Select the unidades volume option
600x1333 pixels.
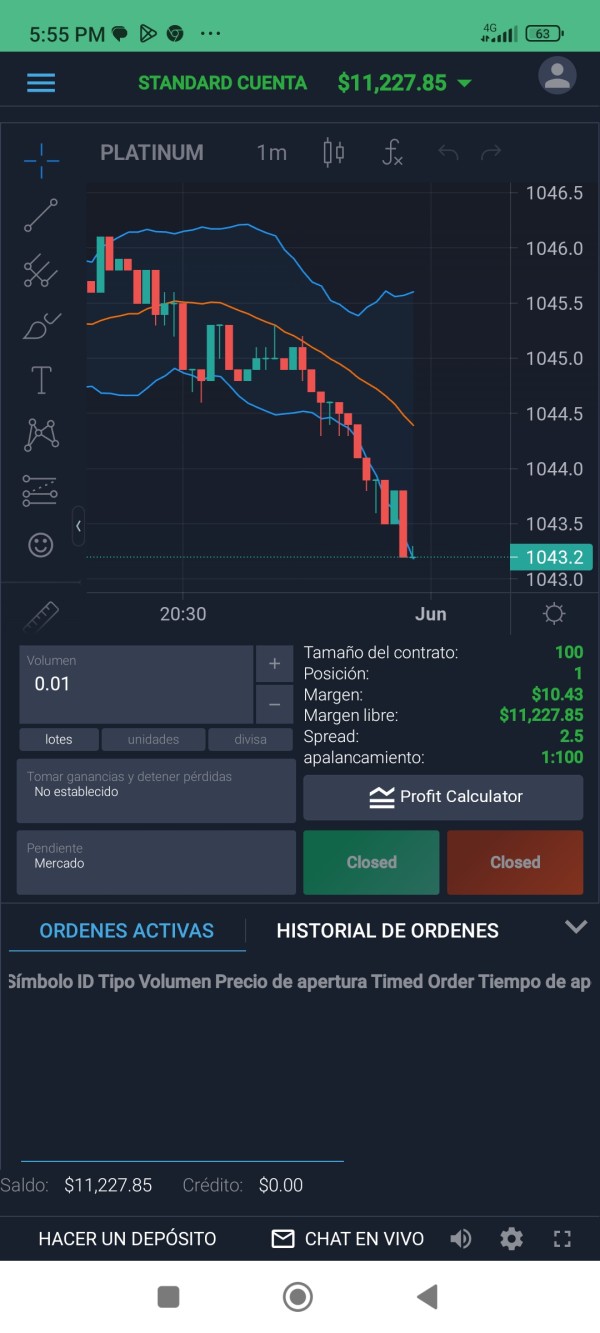pyautogui.click(x=153, y=740)
